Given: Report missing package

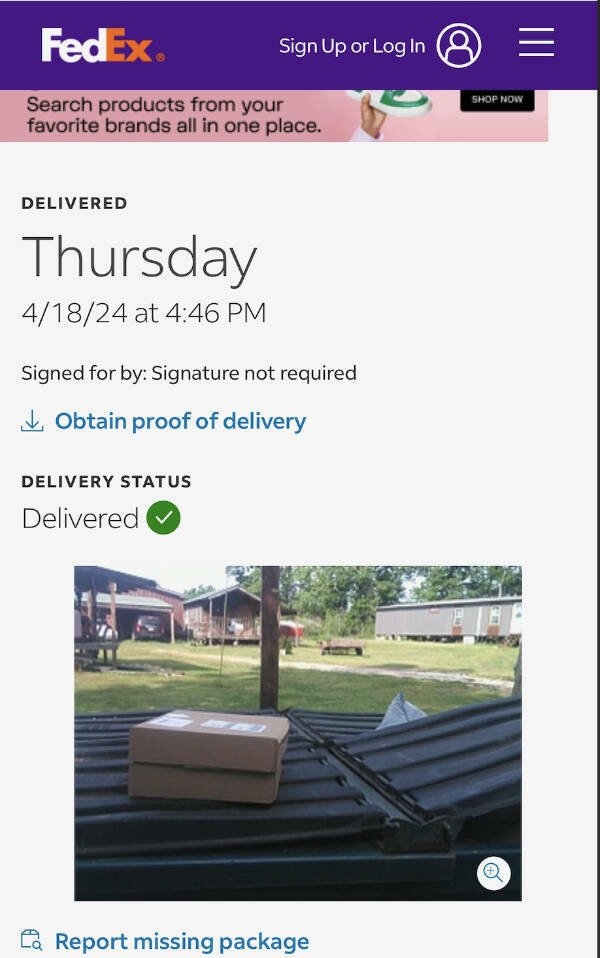Looking at the screenshot, I should (181, 941).
